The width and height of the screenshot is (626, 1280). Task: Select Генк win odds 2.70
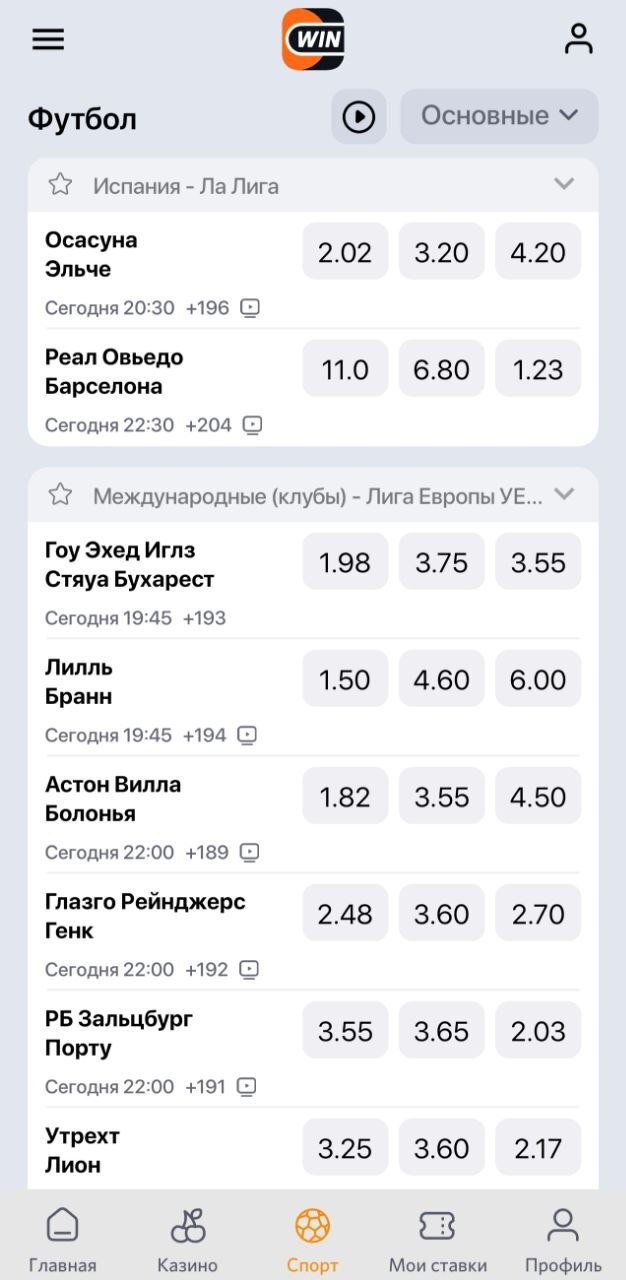(538, 914)
